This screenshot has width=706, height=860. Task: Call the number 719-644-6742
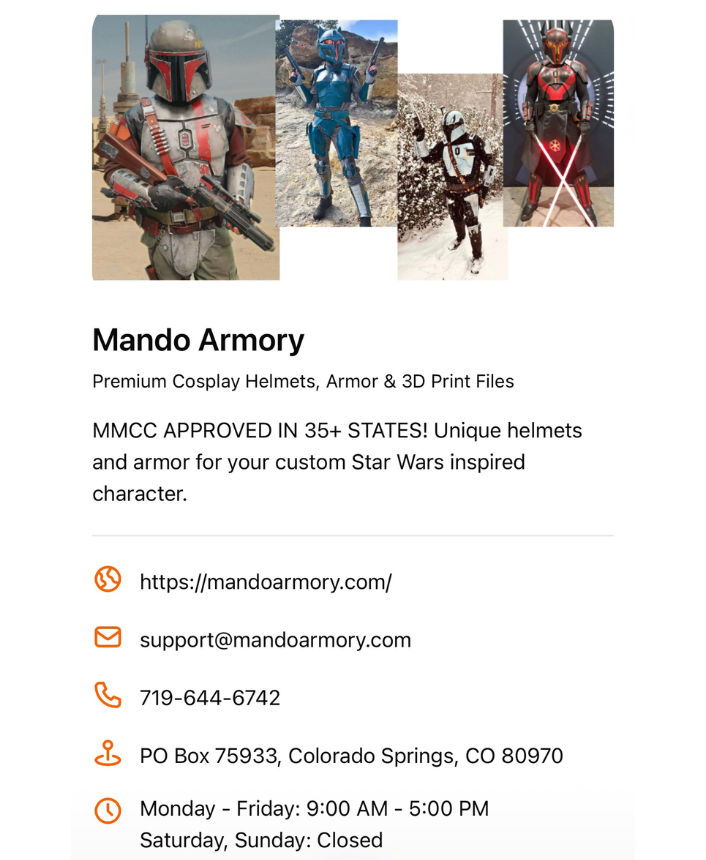[210, 698]
